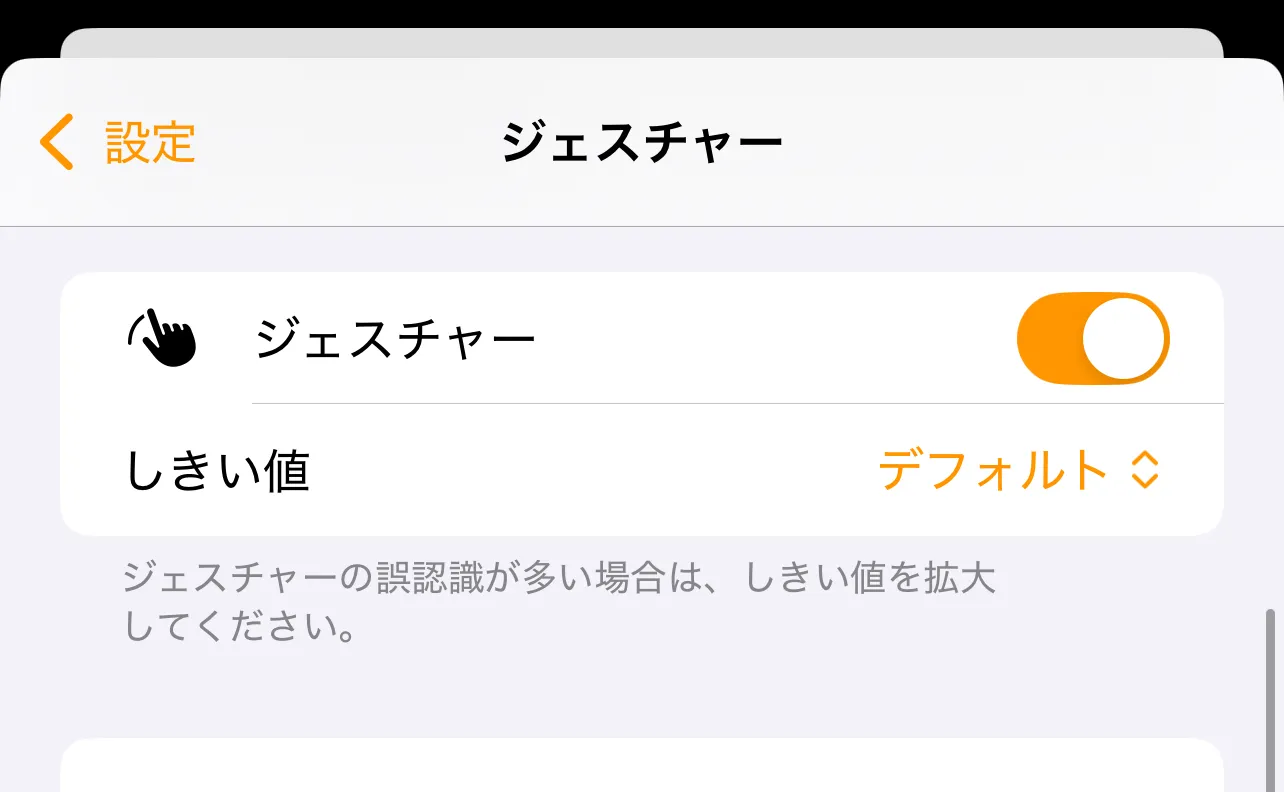The height and width of the screenshot is (792, 1284).
Task: Turn off the ジェスチャー switch
Action: click(x=1092, y=338)
